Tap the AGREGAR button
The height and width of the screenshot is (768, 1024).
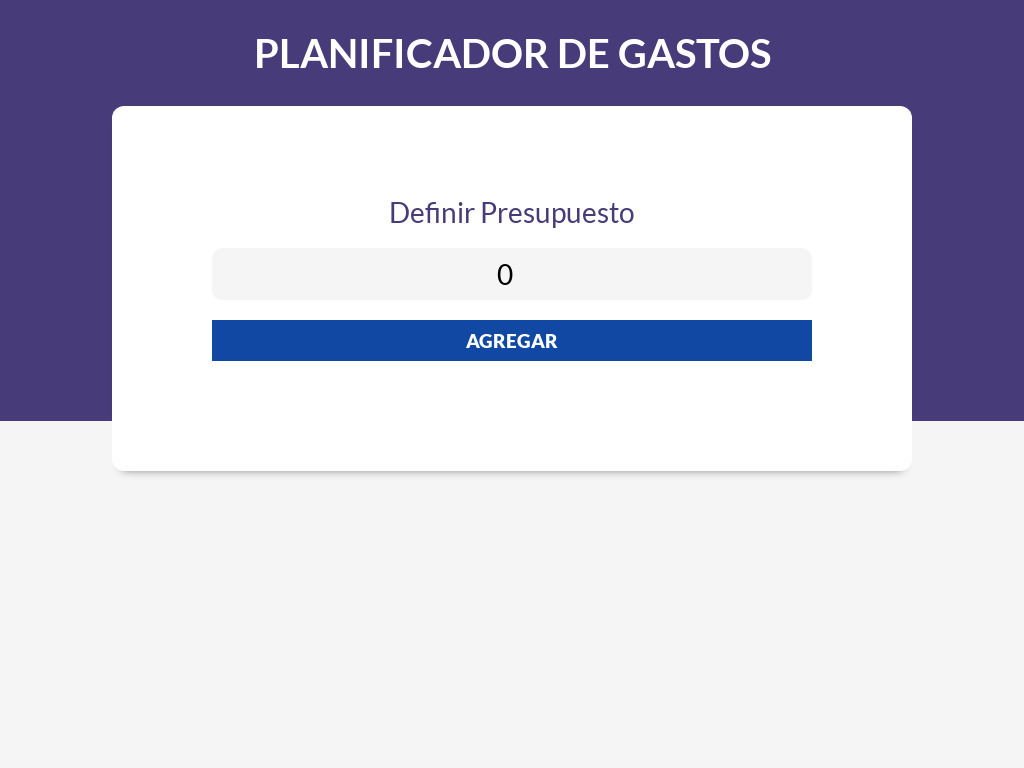(511, 340)
